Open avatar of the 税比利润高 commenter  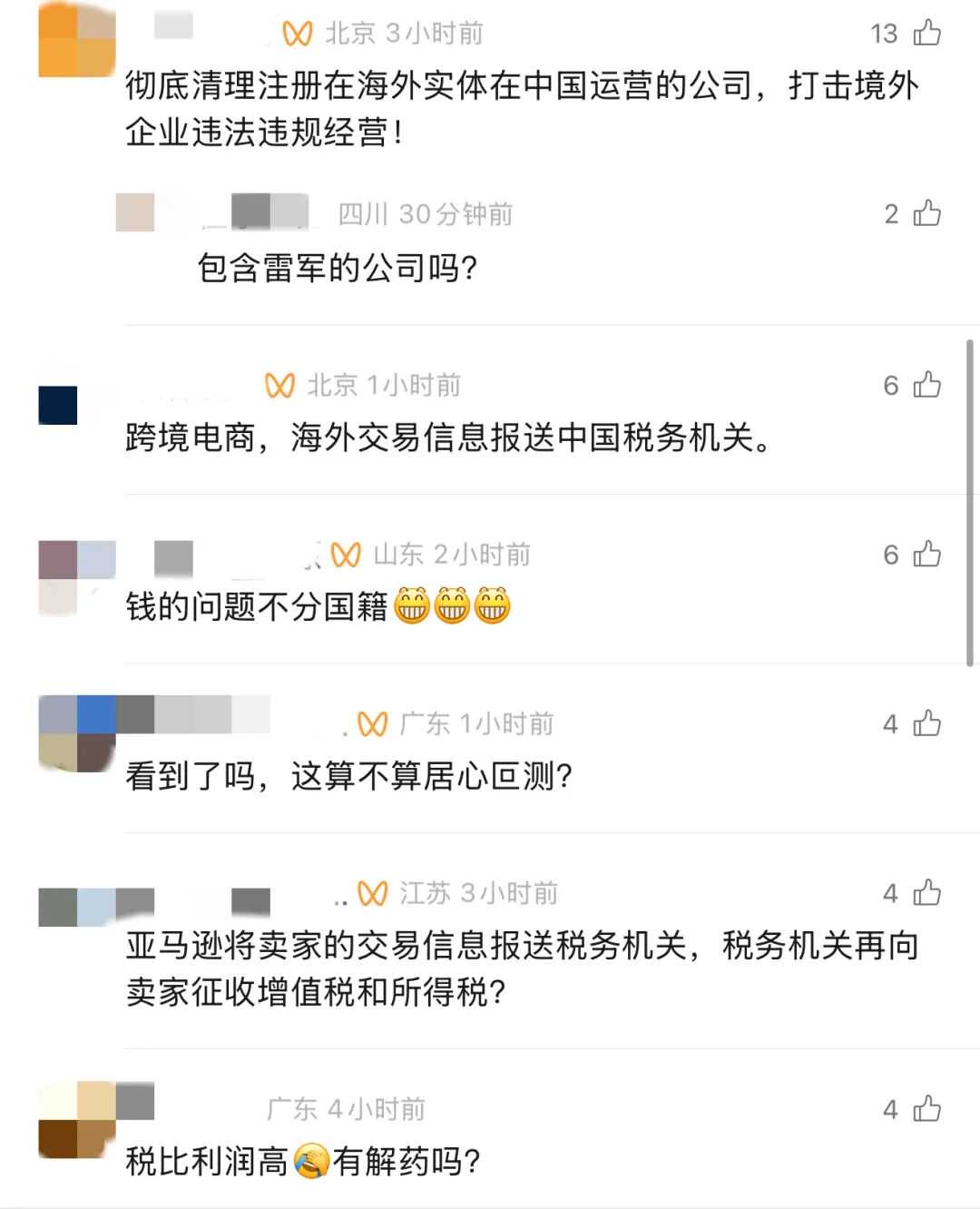(x=77, y=1120)
